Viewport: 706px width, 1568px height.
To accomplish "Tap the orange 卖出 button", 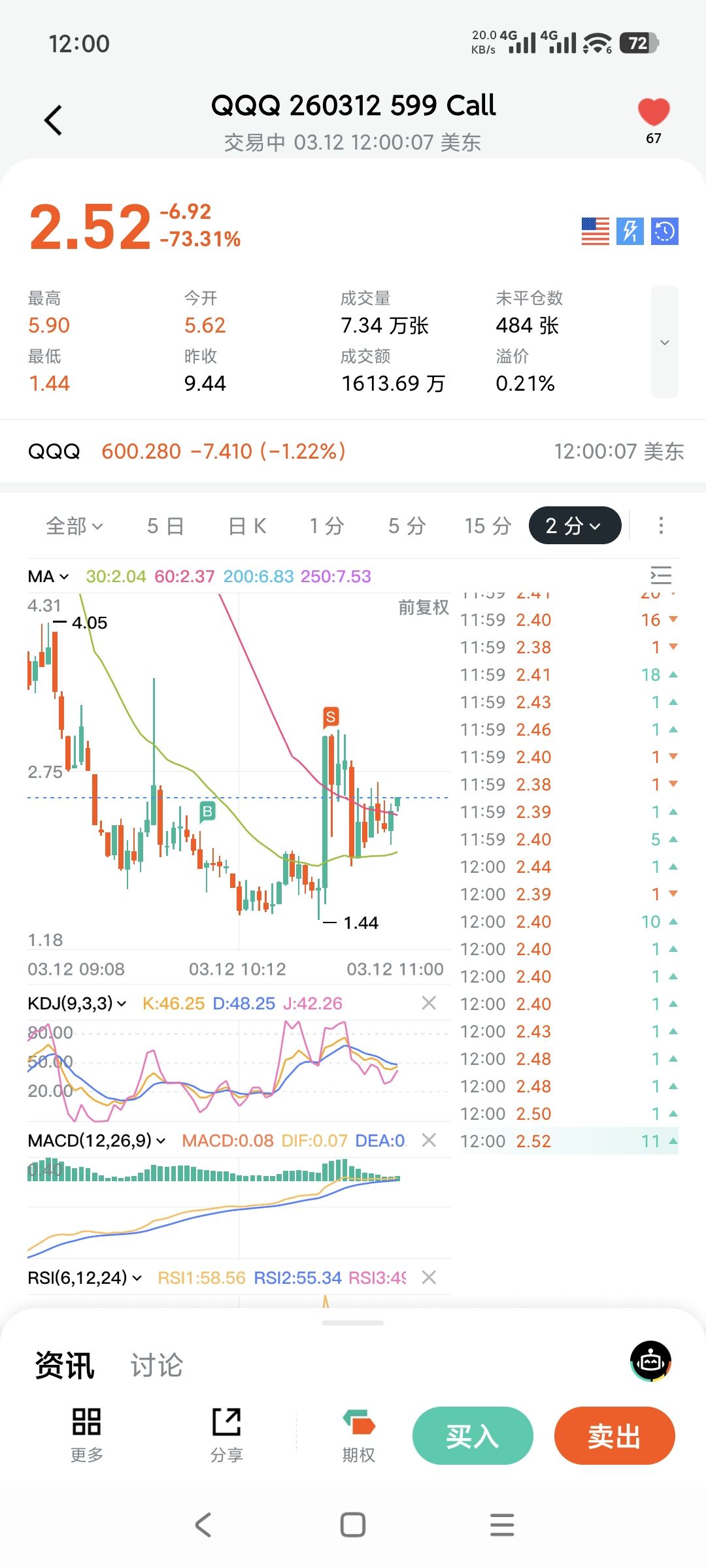I will coord(614,1436).
